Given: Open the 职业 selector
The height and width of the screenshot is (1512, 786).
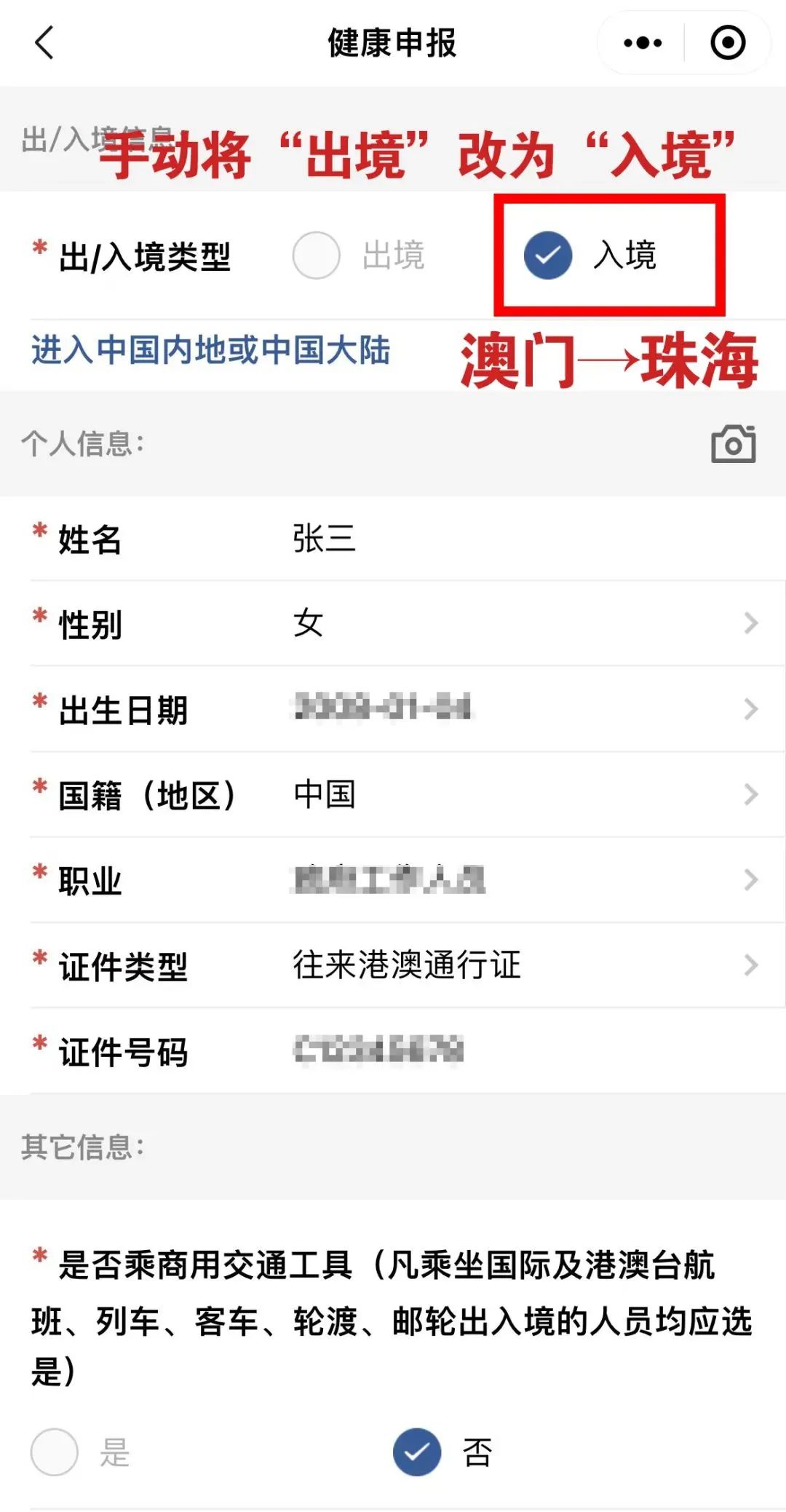Looking at the screenshot, I should coord(509,880).
